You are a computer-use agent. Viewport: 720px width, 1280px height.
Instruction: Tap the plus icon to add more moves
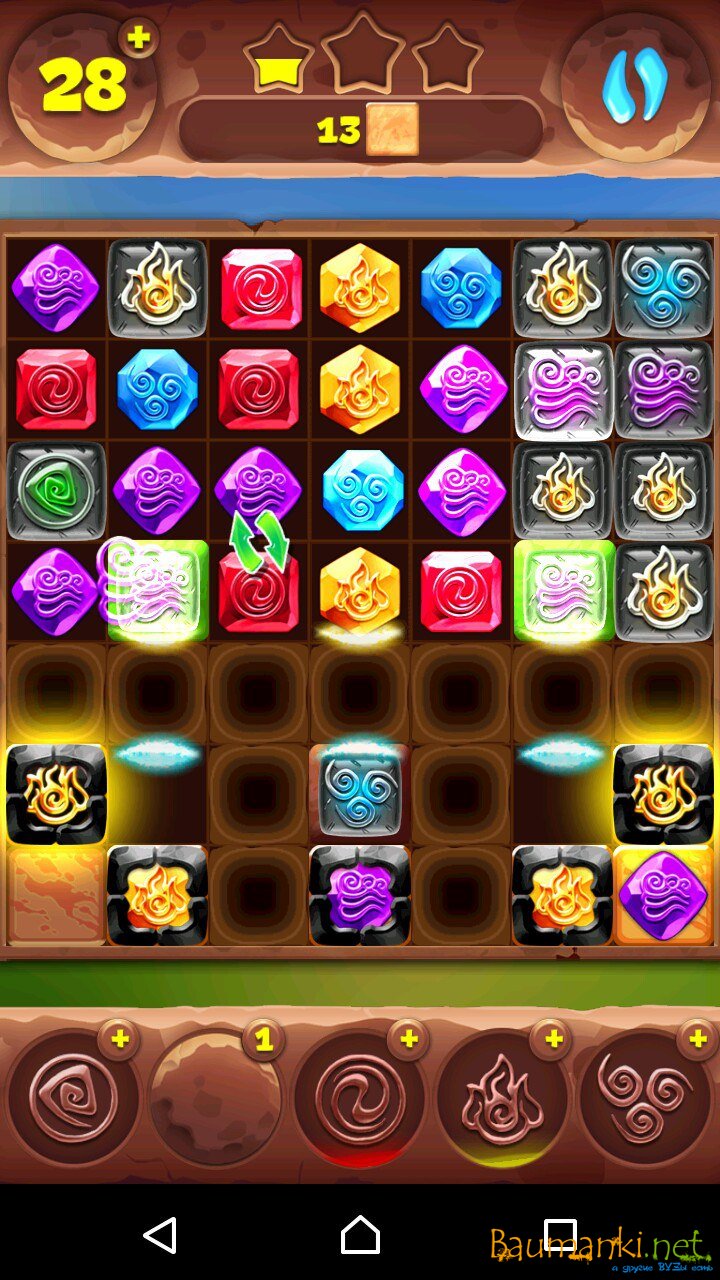pyautogui.click(x=139, y=38)
